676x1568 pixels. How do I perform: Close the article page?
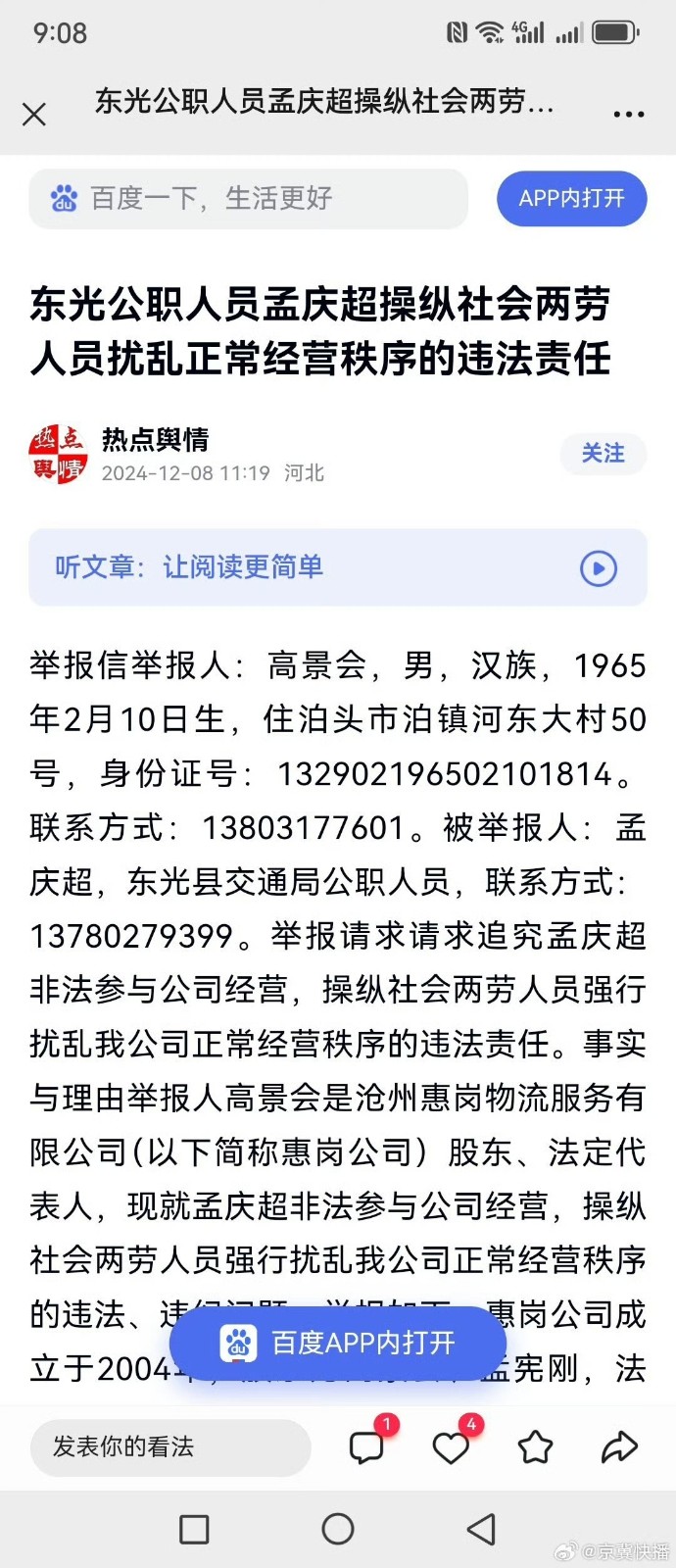(x=34, y=115)
